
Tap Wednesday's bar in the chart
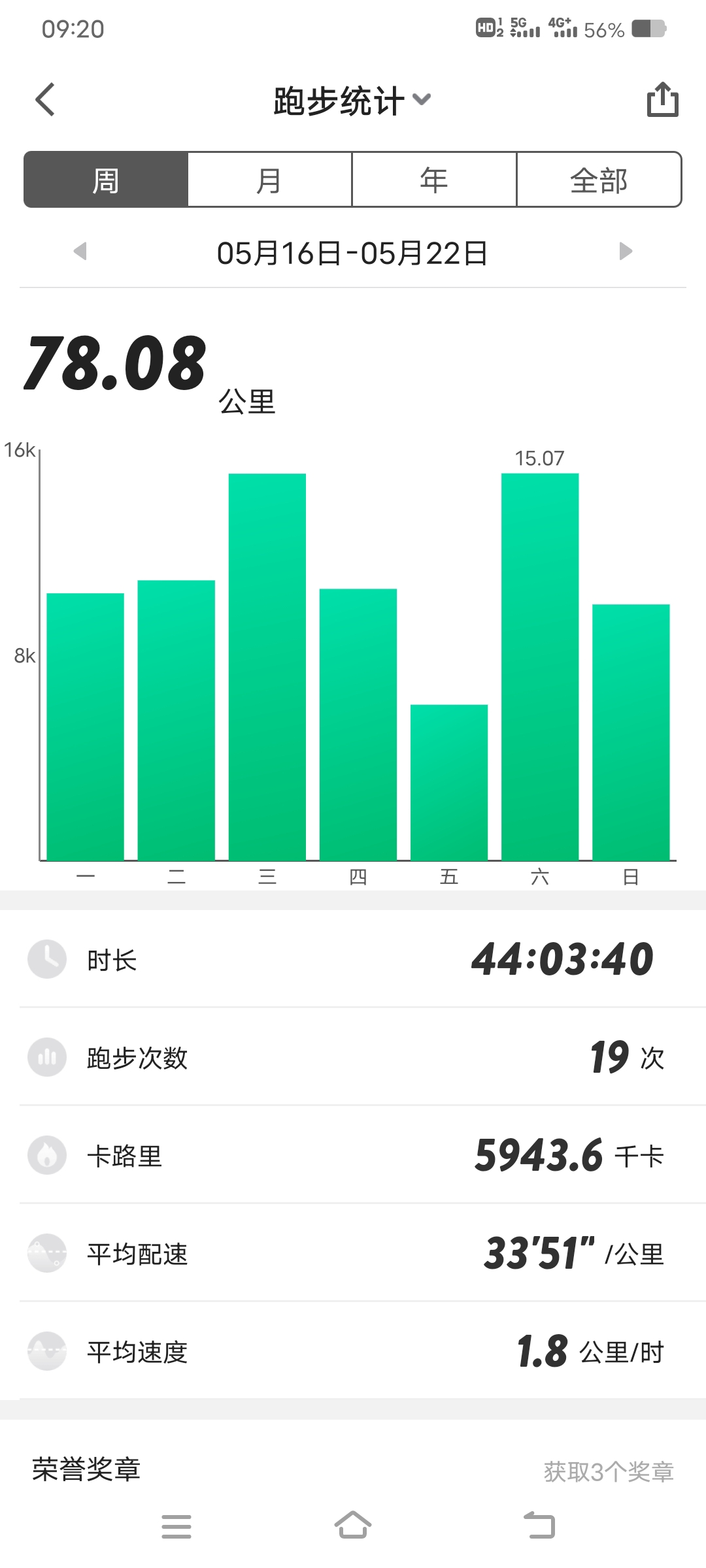click(x=267, y=666)
